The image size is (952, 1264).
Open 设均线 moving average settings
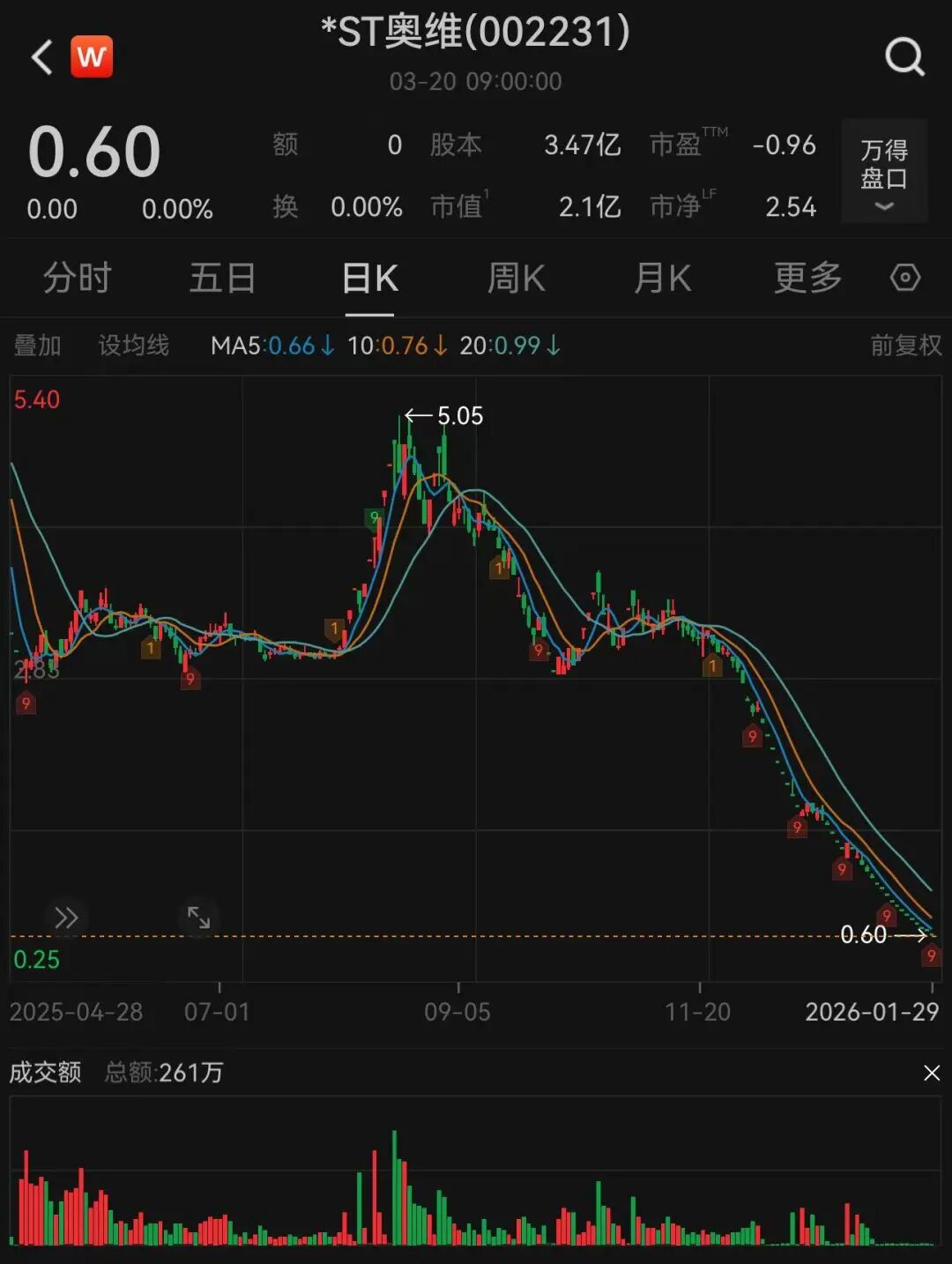click(x=133, y=346)
